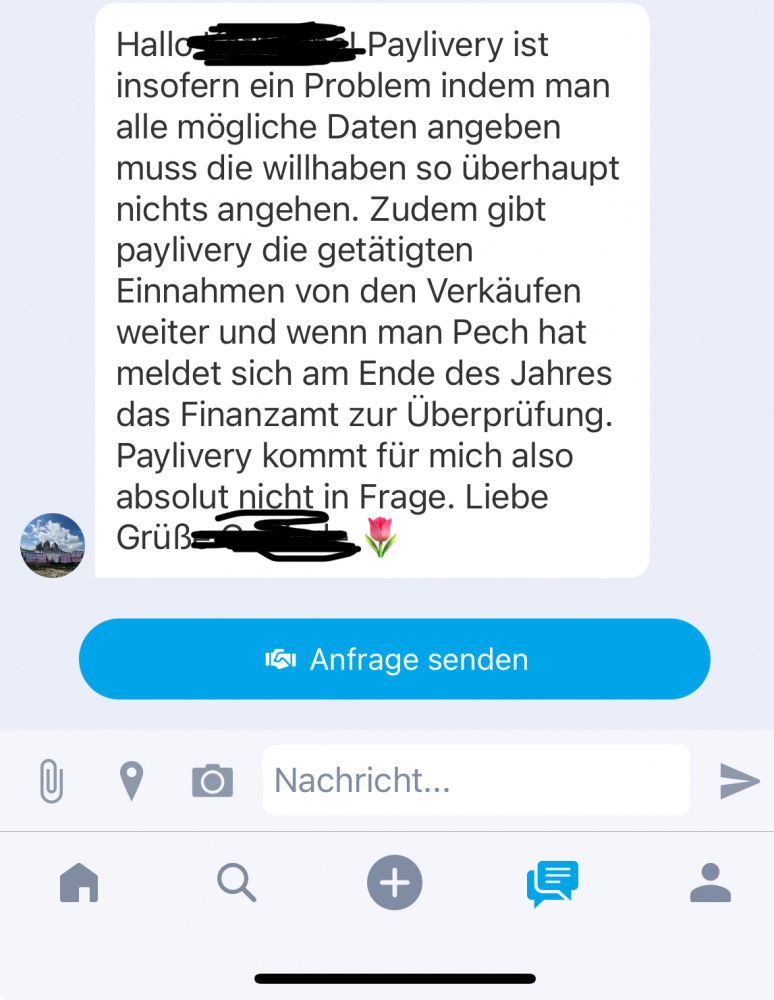Switch to the profile tab
Viewport: 774px width, 1000px height.
click(x=710, y=883)
